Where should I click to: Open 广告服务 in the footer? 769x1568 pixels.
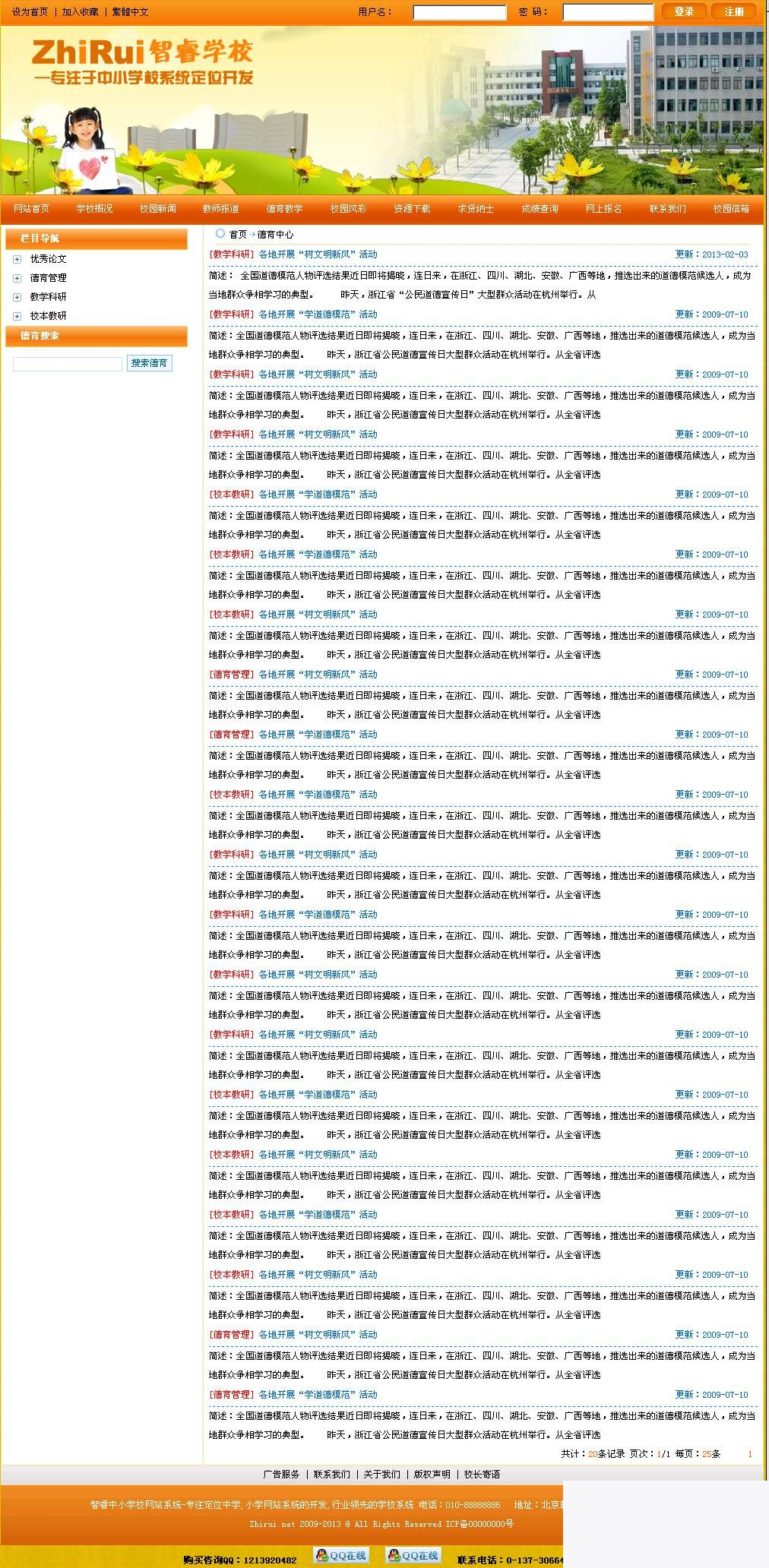(x=281, y=1474)
